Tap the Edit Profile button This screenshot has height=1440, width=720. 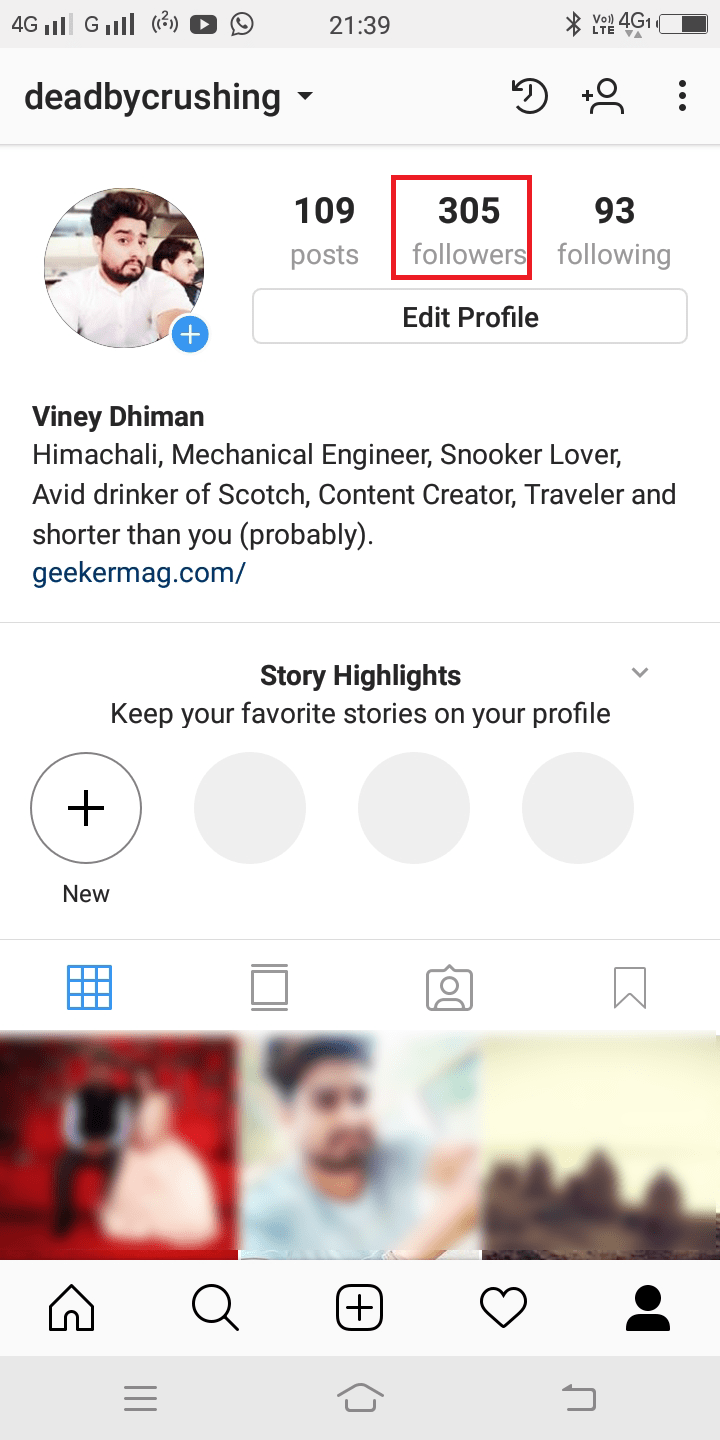coord(470,317)
